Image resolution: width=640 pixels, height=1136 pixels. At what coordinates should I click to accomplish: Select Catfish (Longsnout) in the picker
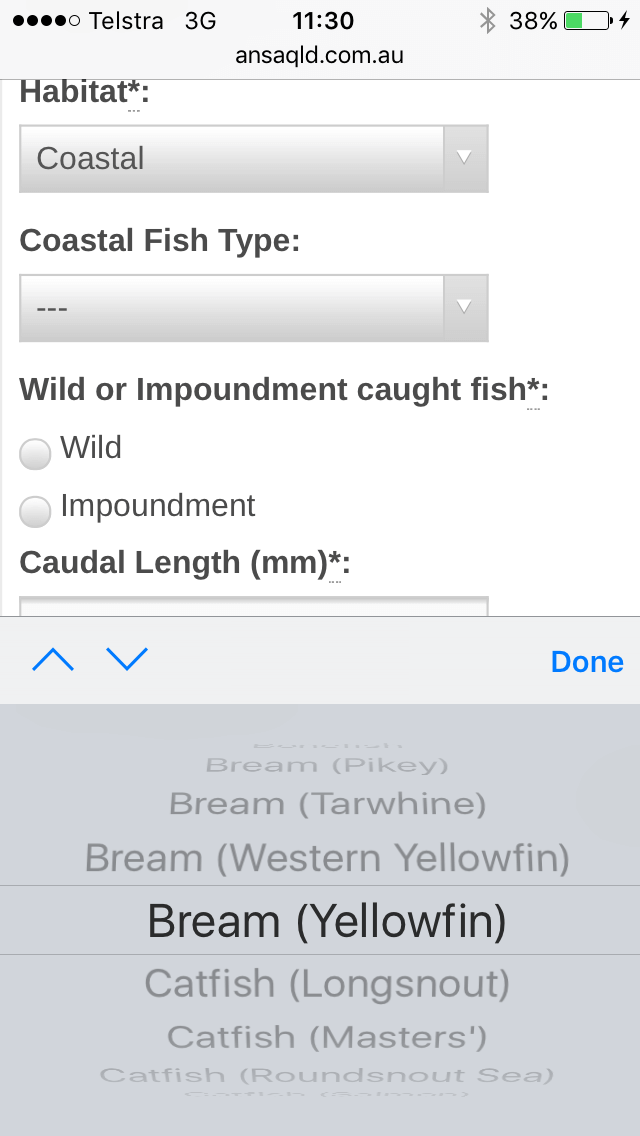(327, 984)
